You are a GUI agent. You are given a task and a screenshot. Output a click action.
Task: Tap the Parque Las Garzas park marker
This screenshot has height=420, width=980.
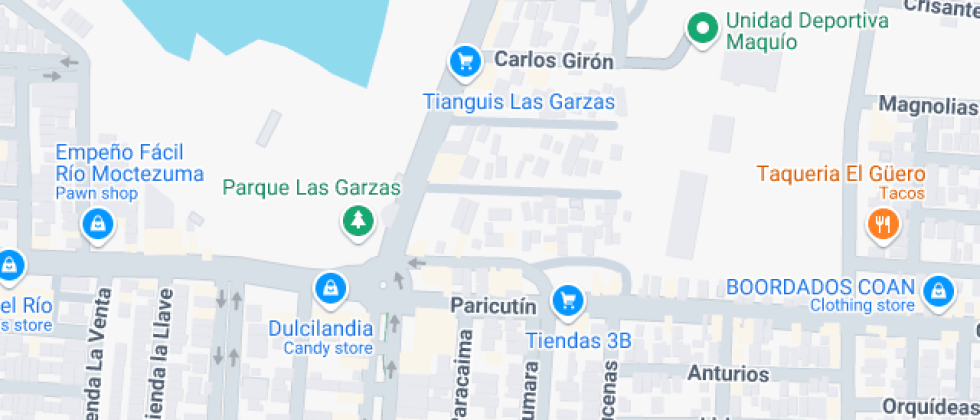358,221
